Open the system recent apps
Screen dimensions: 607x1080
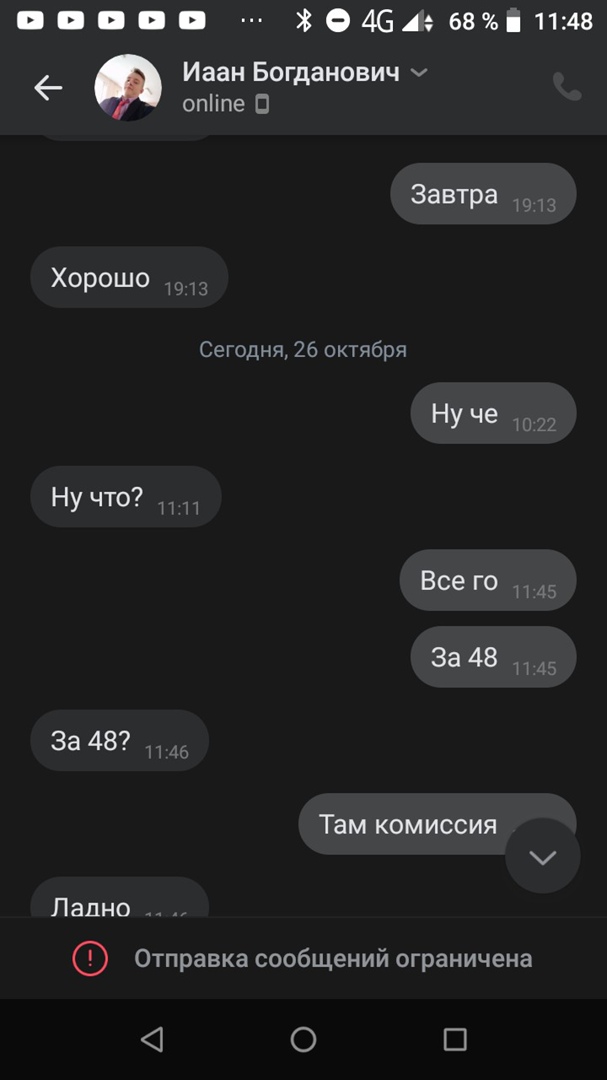455,1040
